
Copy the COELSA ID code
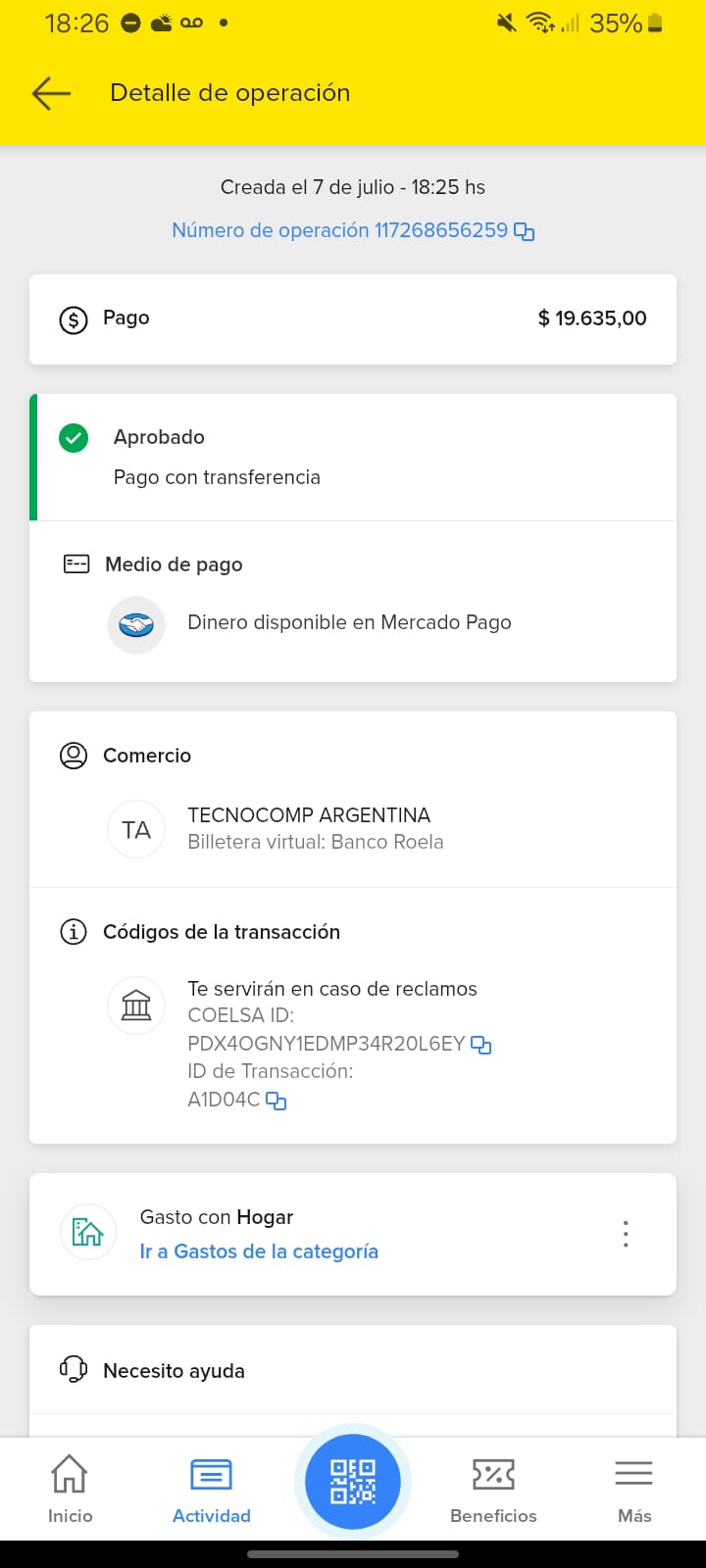tap(480, 1045)
